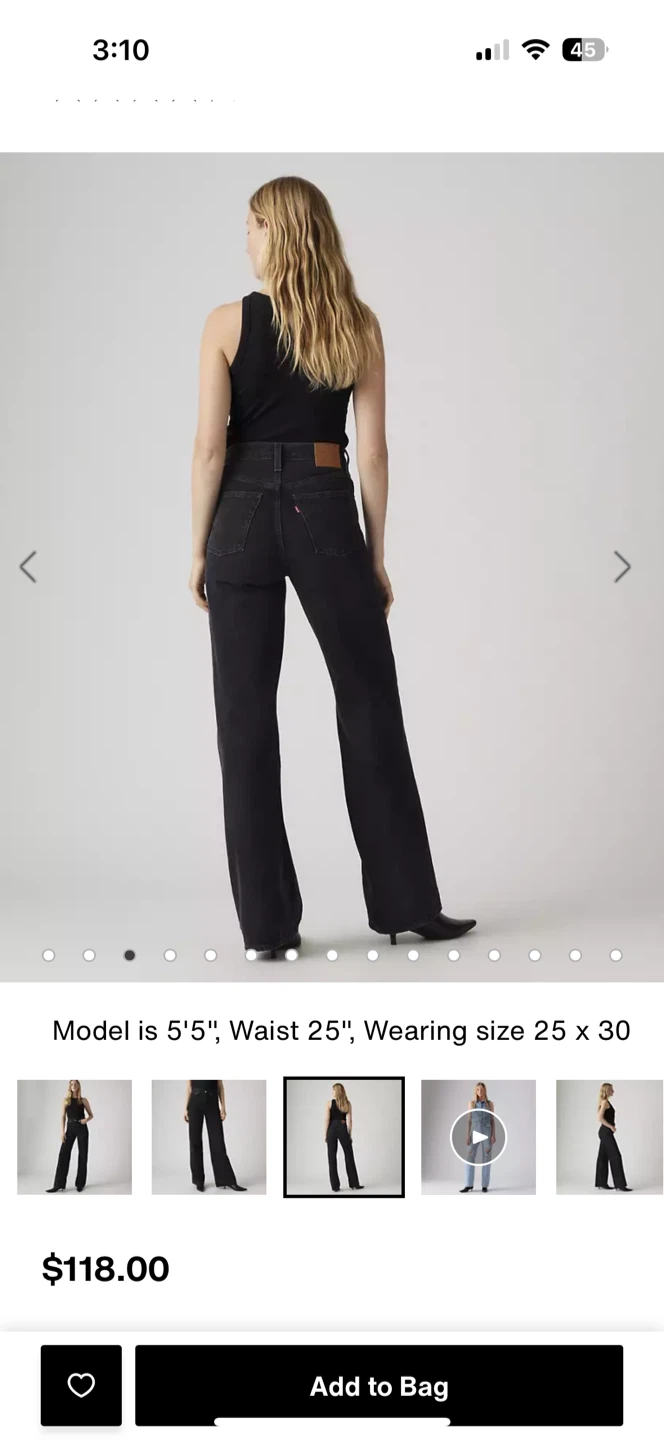Open the front view thumbnail with arms down
The image size is (664, 1440).
pos(74,1137)
